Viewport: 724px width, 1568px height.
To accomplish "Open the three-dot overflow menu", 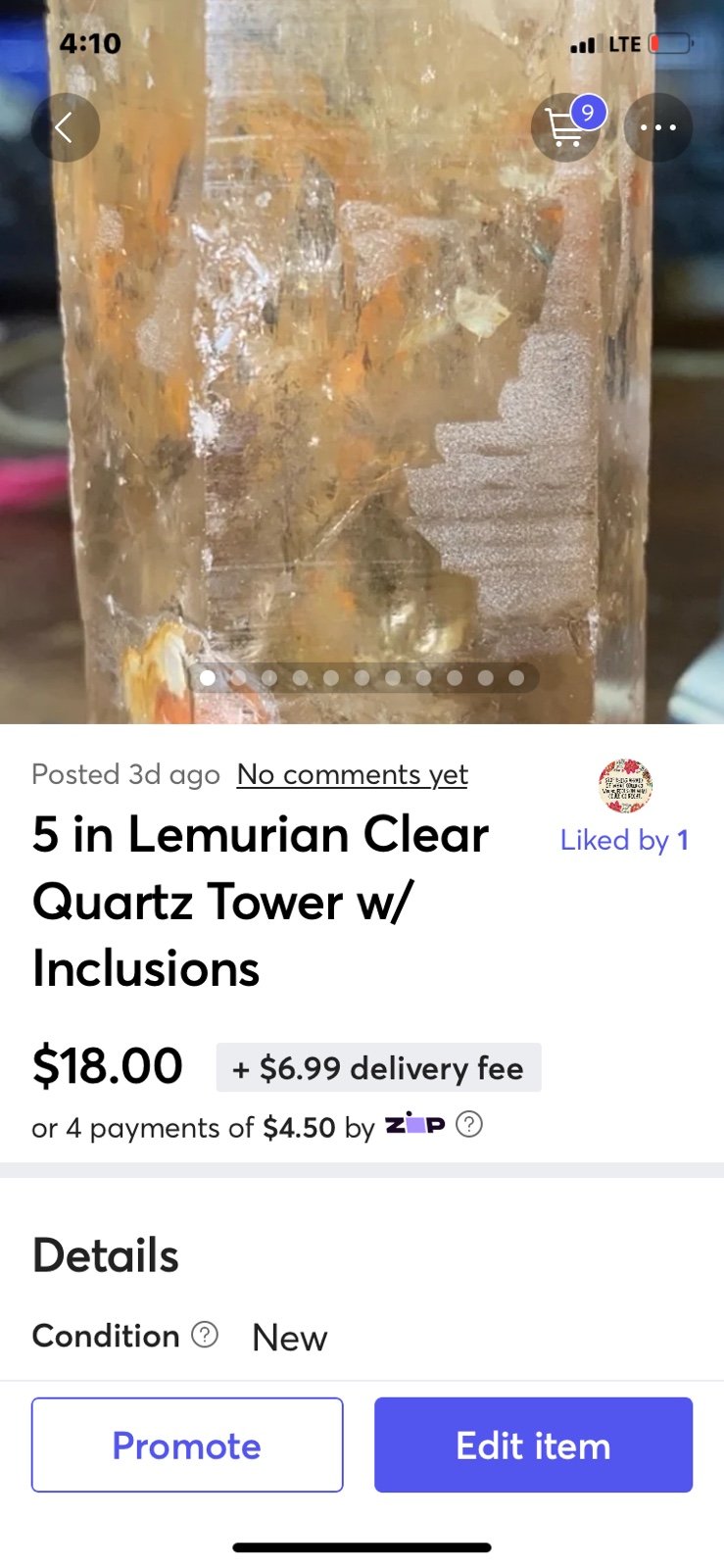I will point(658,127).
